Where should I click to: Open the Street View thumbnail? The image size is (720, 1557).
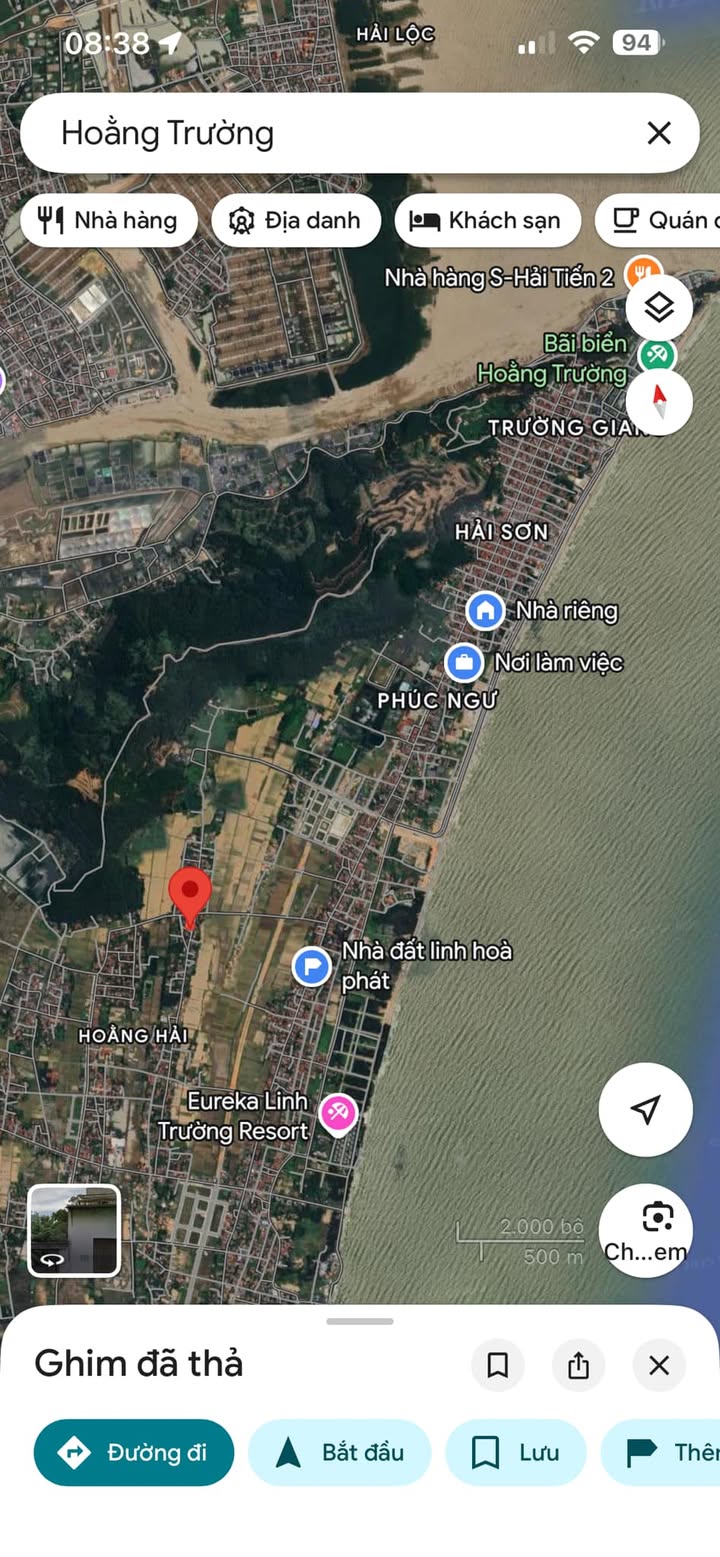(74, 1230)
